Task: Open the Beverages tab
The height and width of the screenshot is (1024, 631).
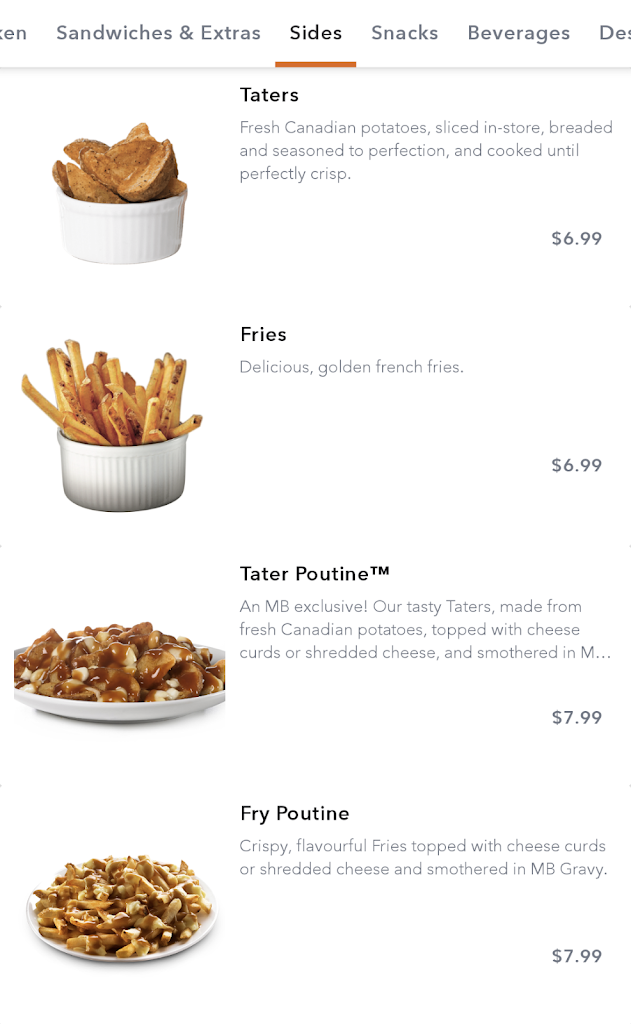Action: pos(518,33)
